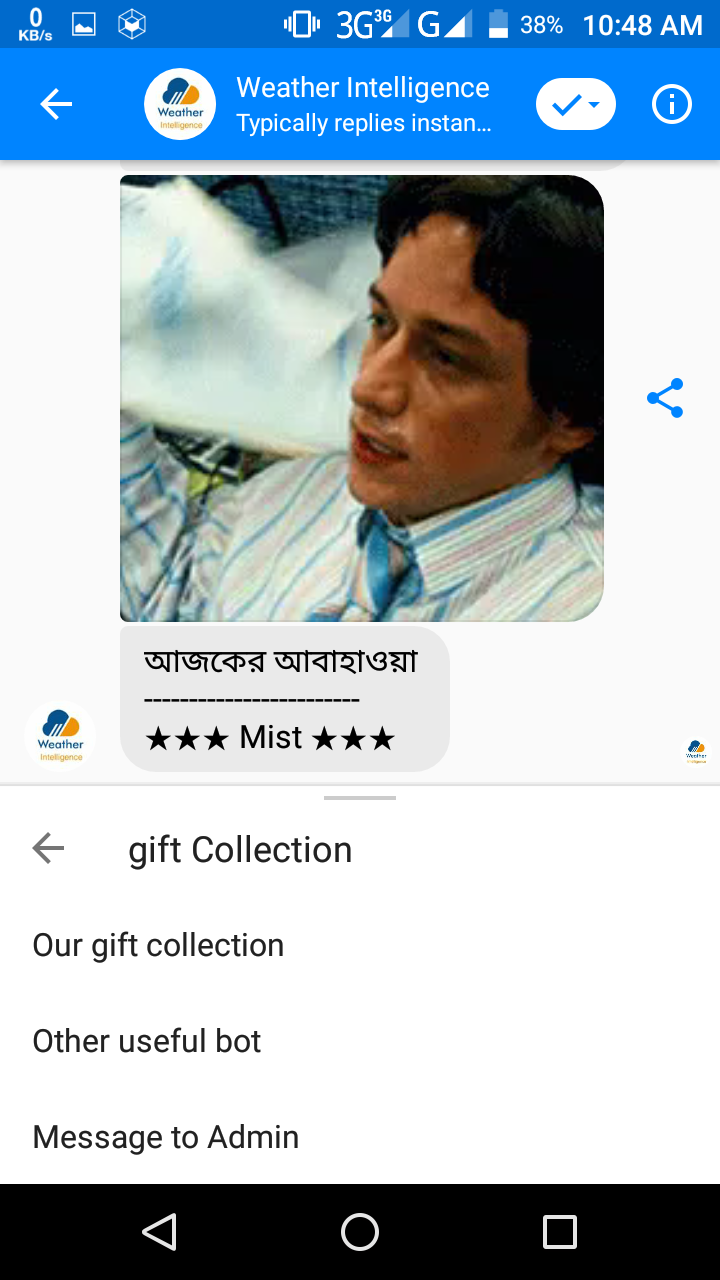Open the conversation info icon
This screenshot has width=720, height=1280.
(672, 104)
